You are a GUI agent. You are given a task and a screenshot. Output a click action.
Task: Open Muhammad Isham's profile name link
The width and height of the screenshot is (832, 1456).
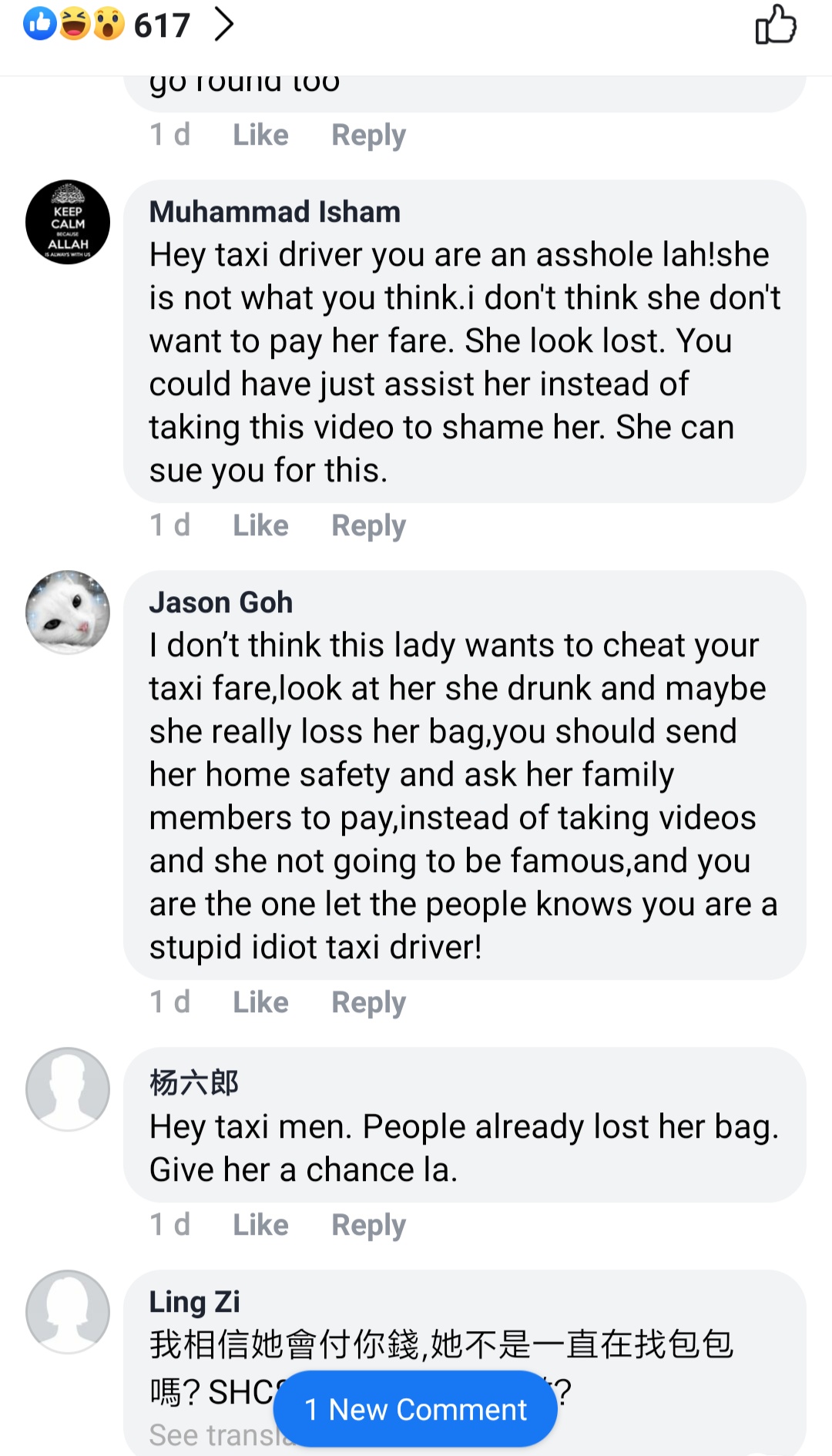pyautogui.click(x=274, y=212)
